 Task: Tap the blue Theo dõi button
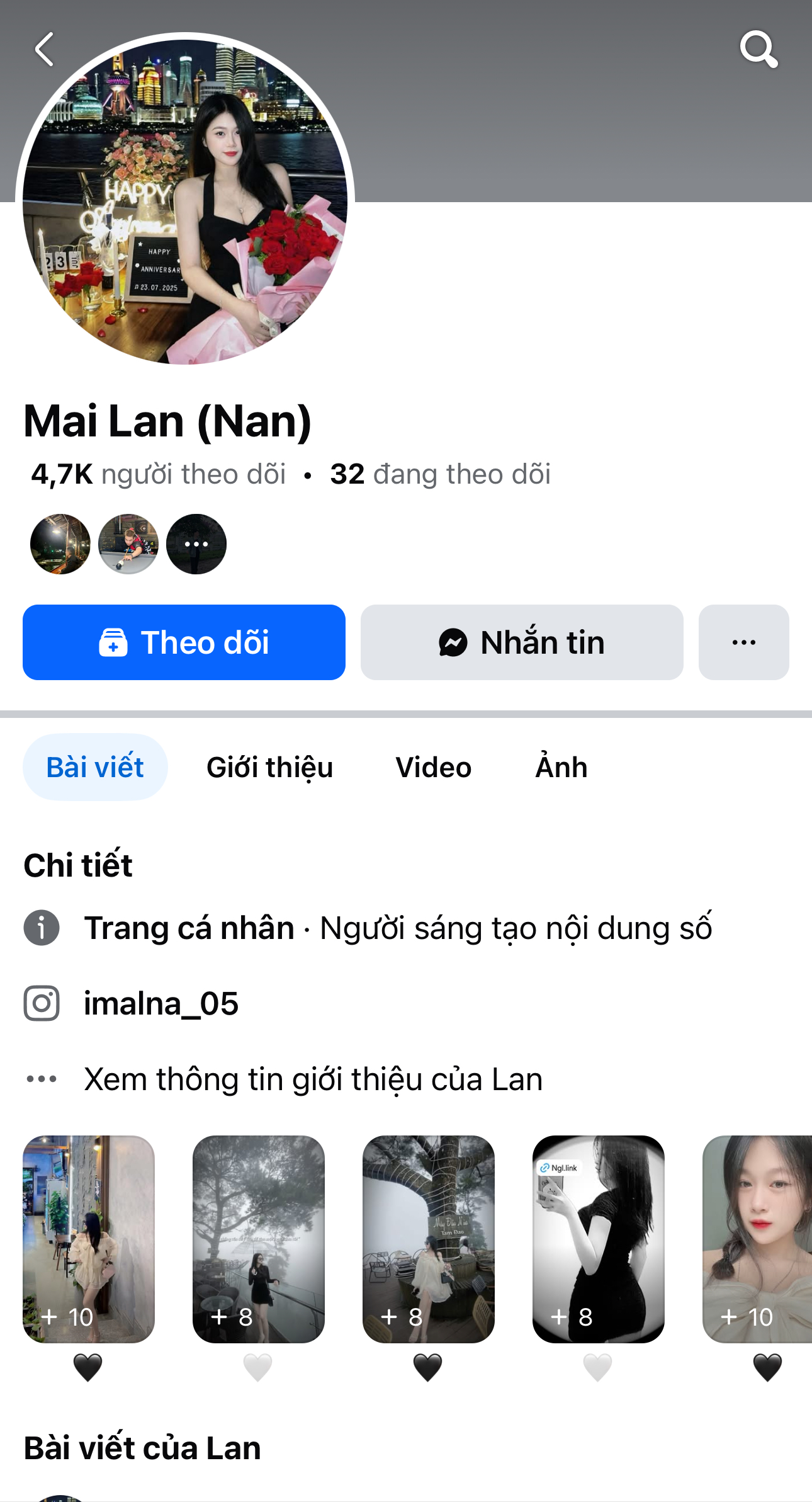(x=184, y=642)
